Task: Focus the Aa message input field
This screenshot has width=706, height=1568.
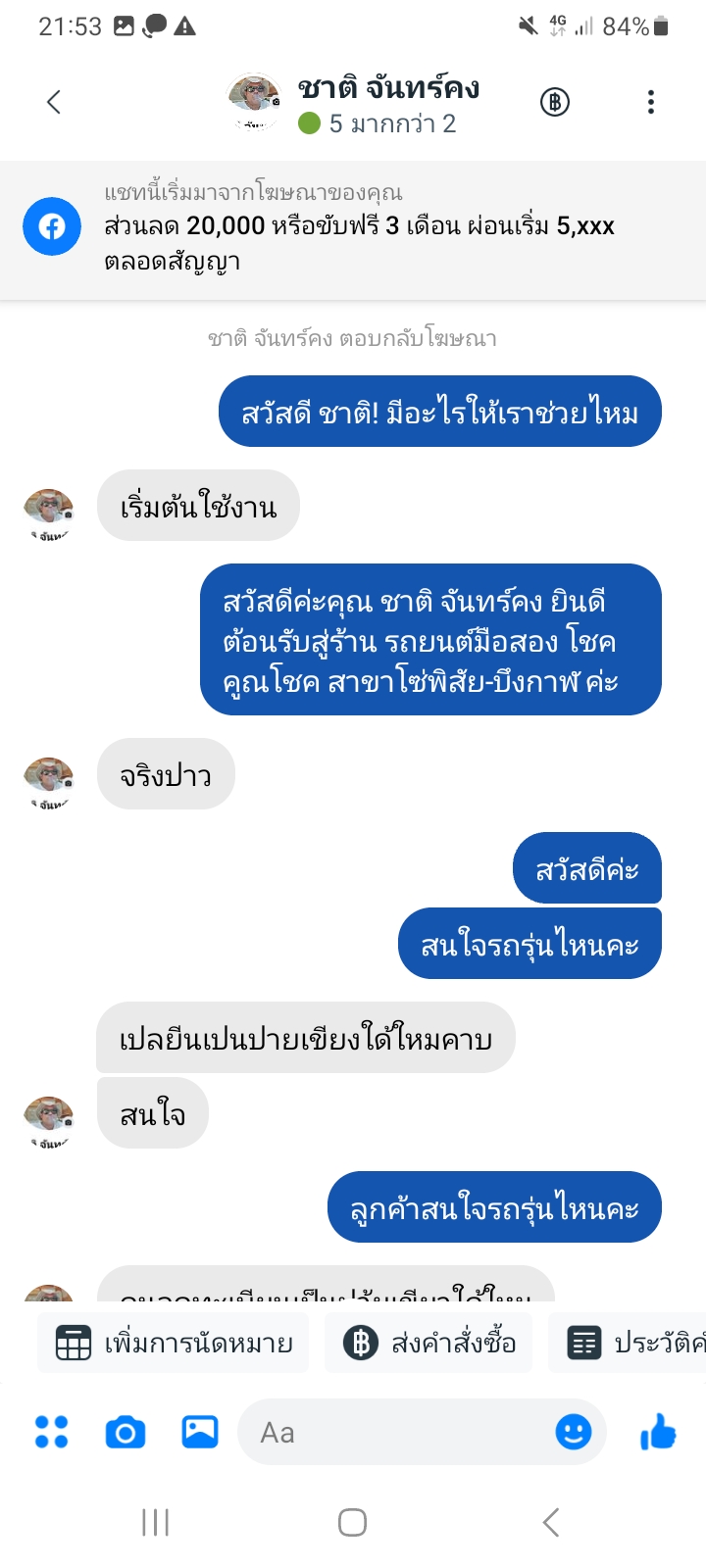Action: pyautogui.click(x=392, y=1432)
